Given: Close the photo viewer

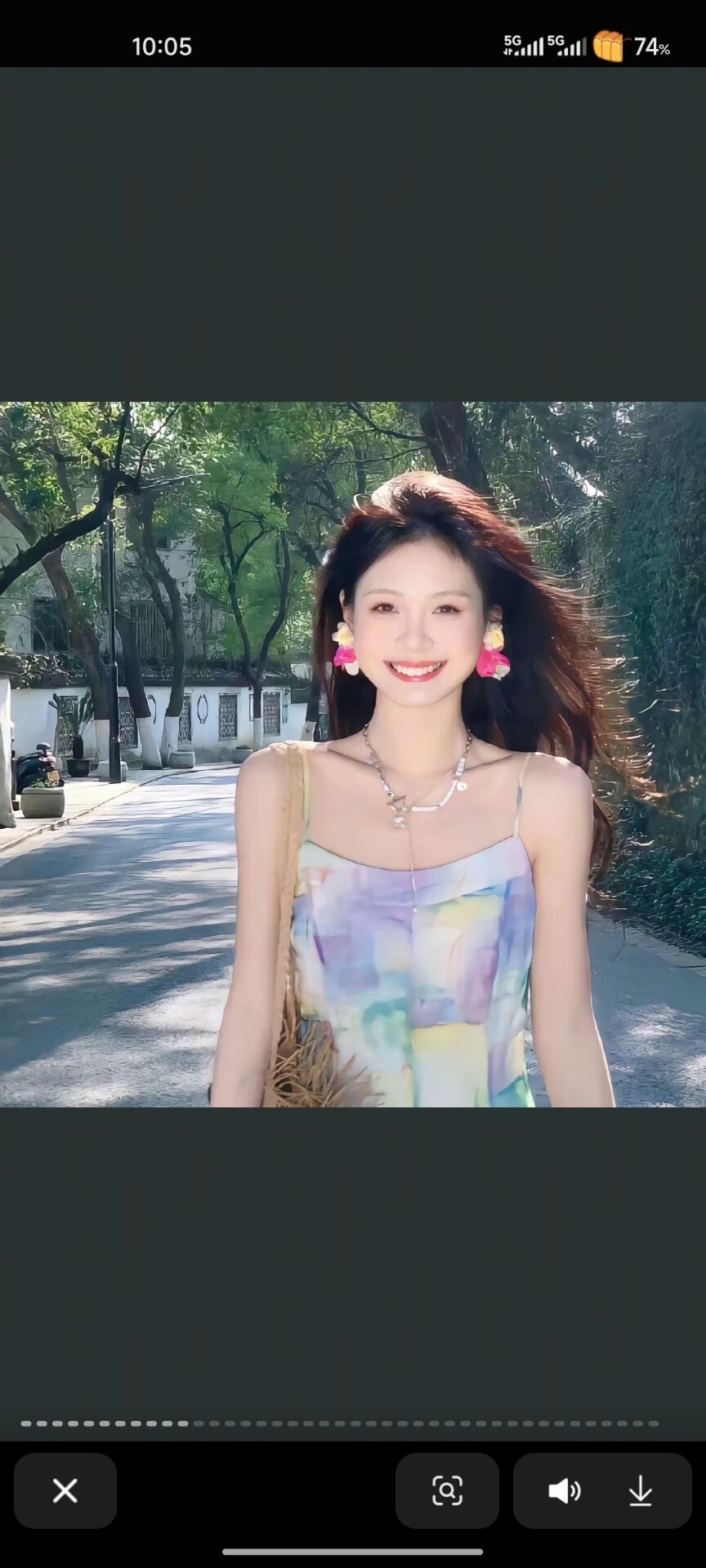Looking at the screenshot, I should tap(65, 1490).
